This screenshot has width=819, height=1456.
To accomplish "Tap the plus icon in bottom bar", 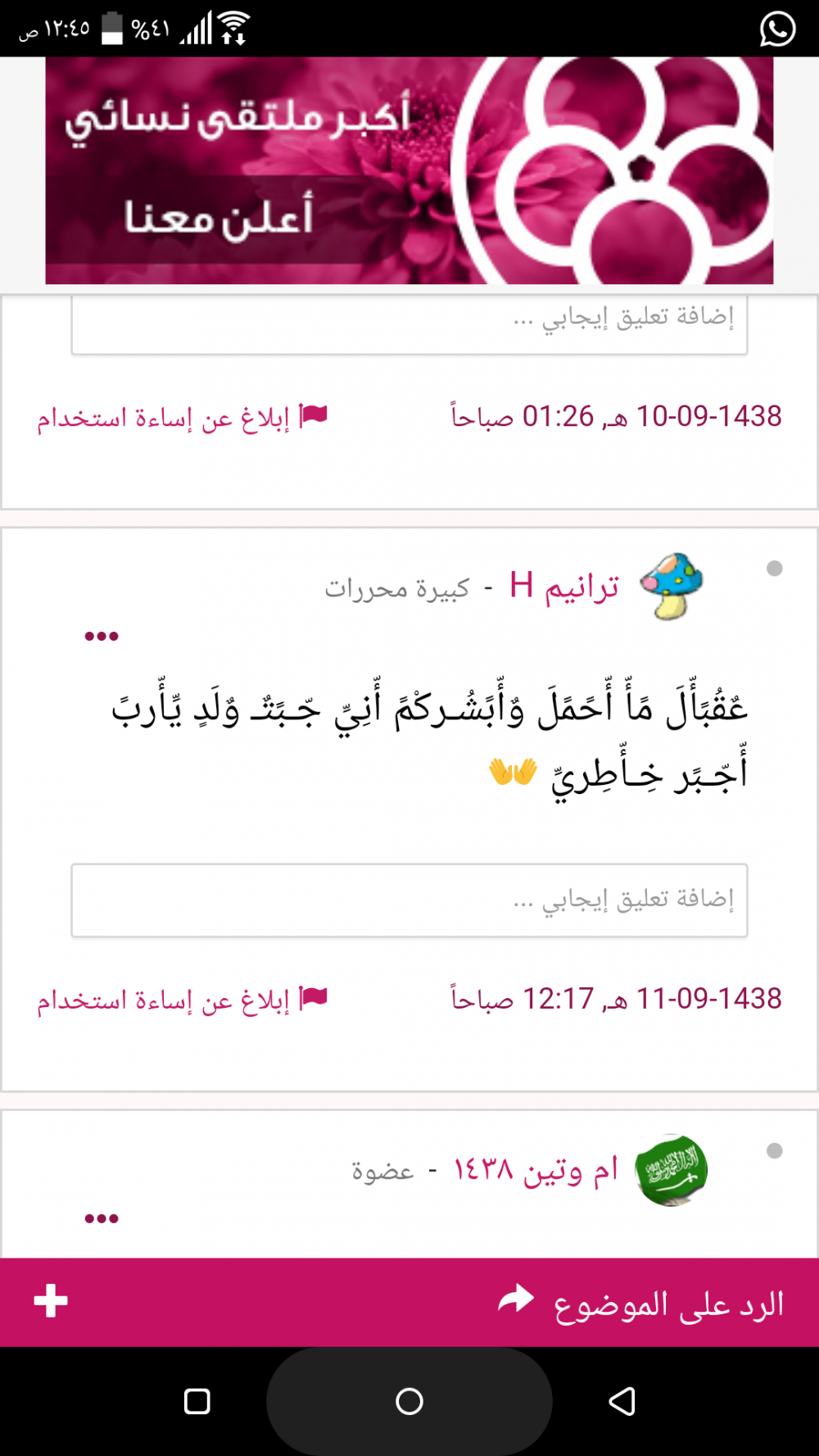I will click(x=51, y=1301).
